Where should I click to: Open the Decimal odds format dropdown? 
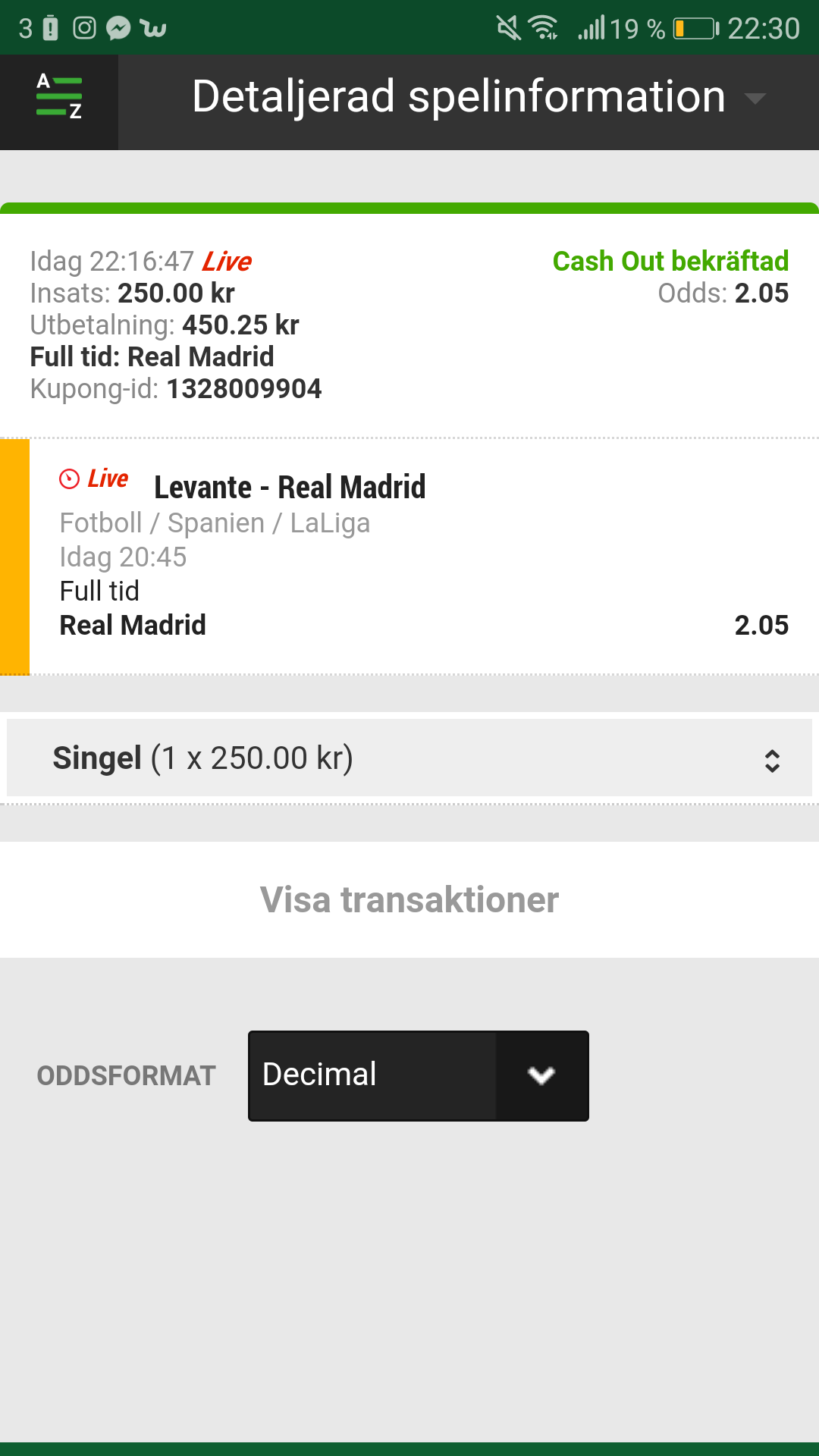coord(419,1075)
